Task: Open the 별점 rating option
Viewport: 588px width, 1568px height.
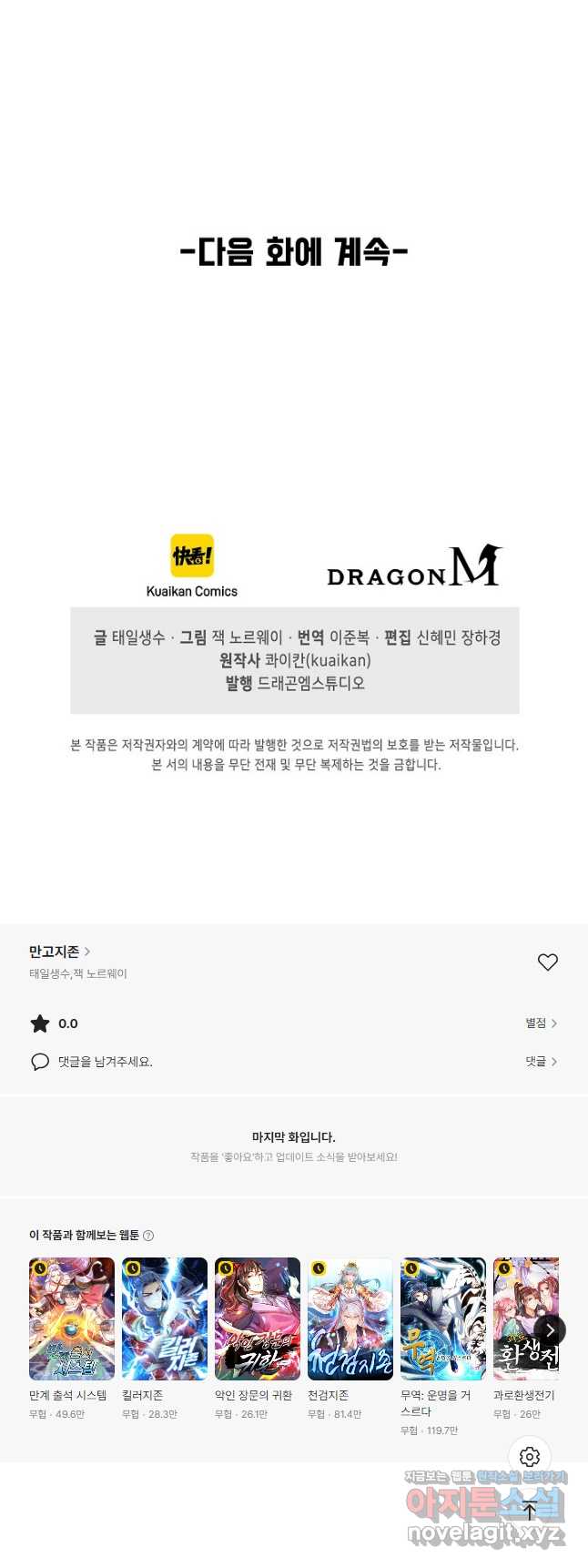Action: tap(541, 1023)
